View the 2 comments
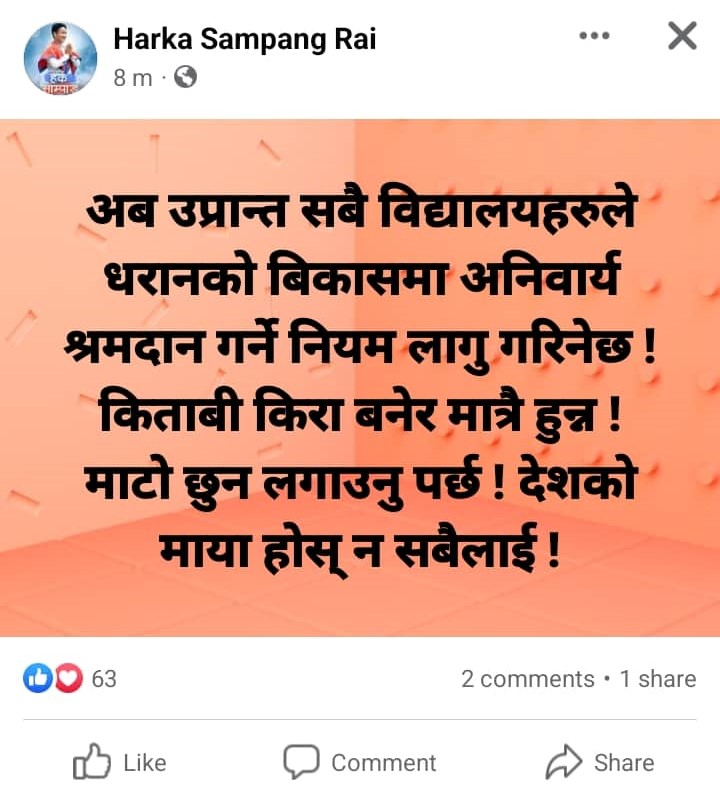The width and height of the screenshot is (720, 796). pos(527,679)
